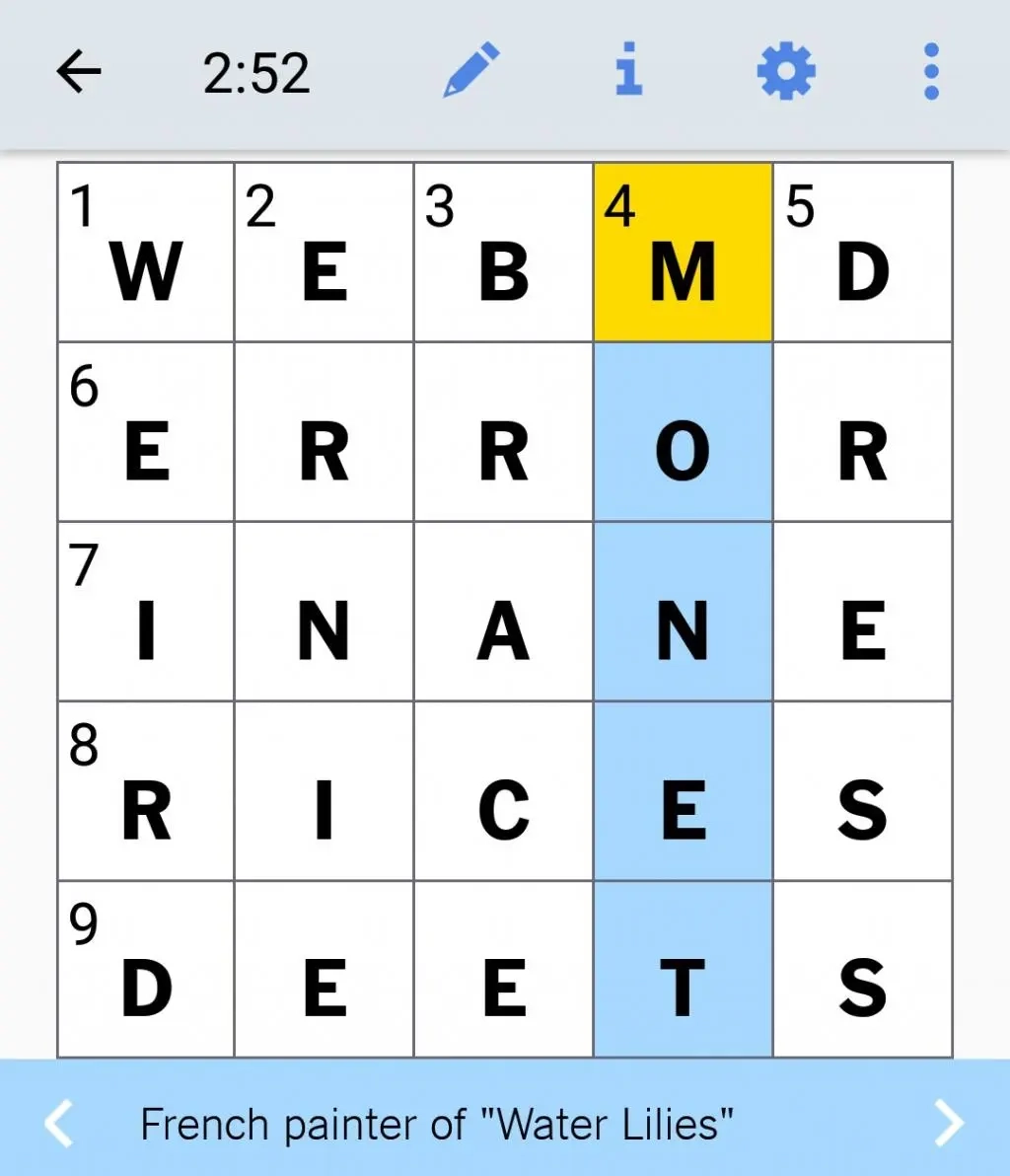Select cell numbered 9 with D

pyautogui.click(x=146, y=969)
